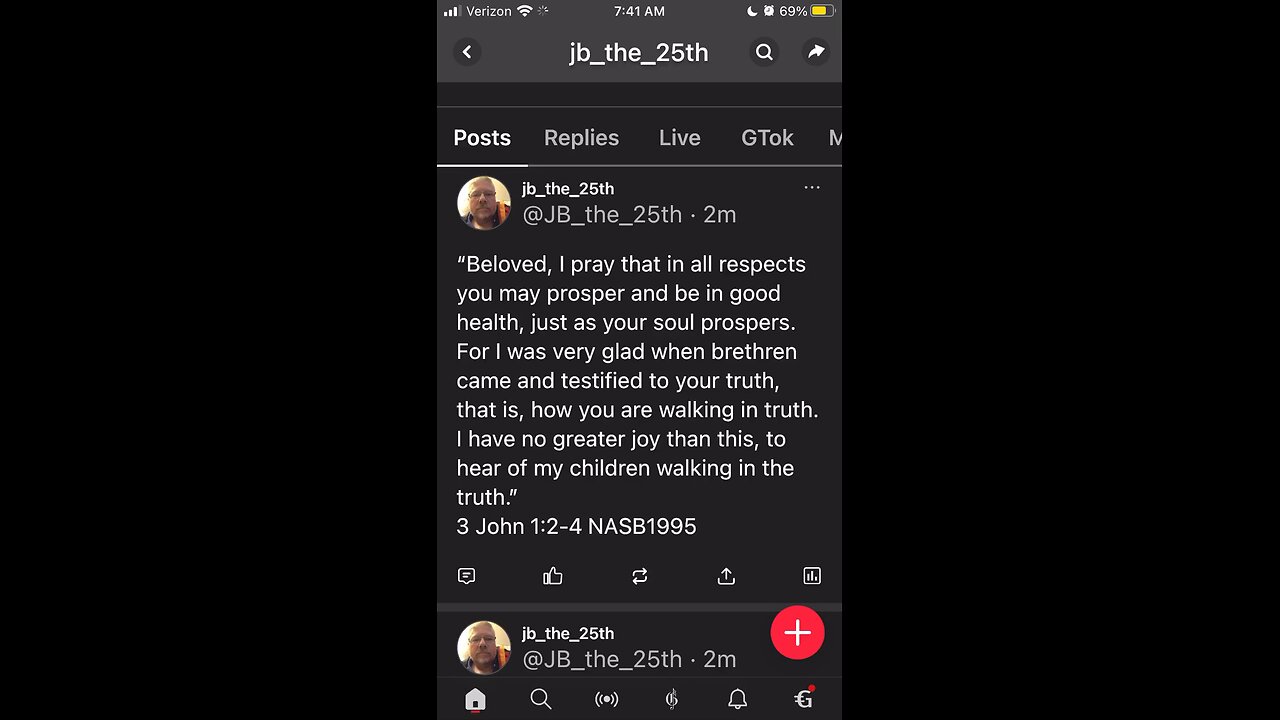Switch to the Live tab
This screenshot has width=1280, height=720.
click(679, 138)
